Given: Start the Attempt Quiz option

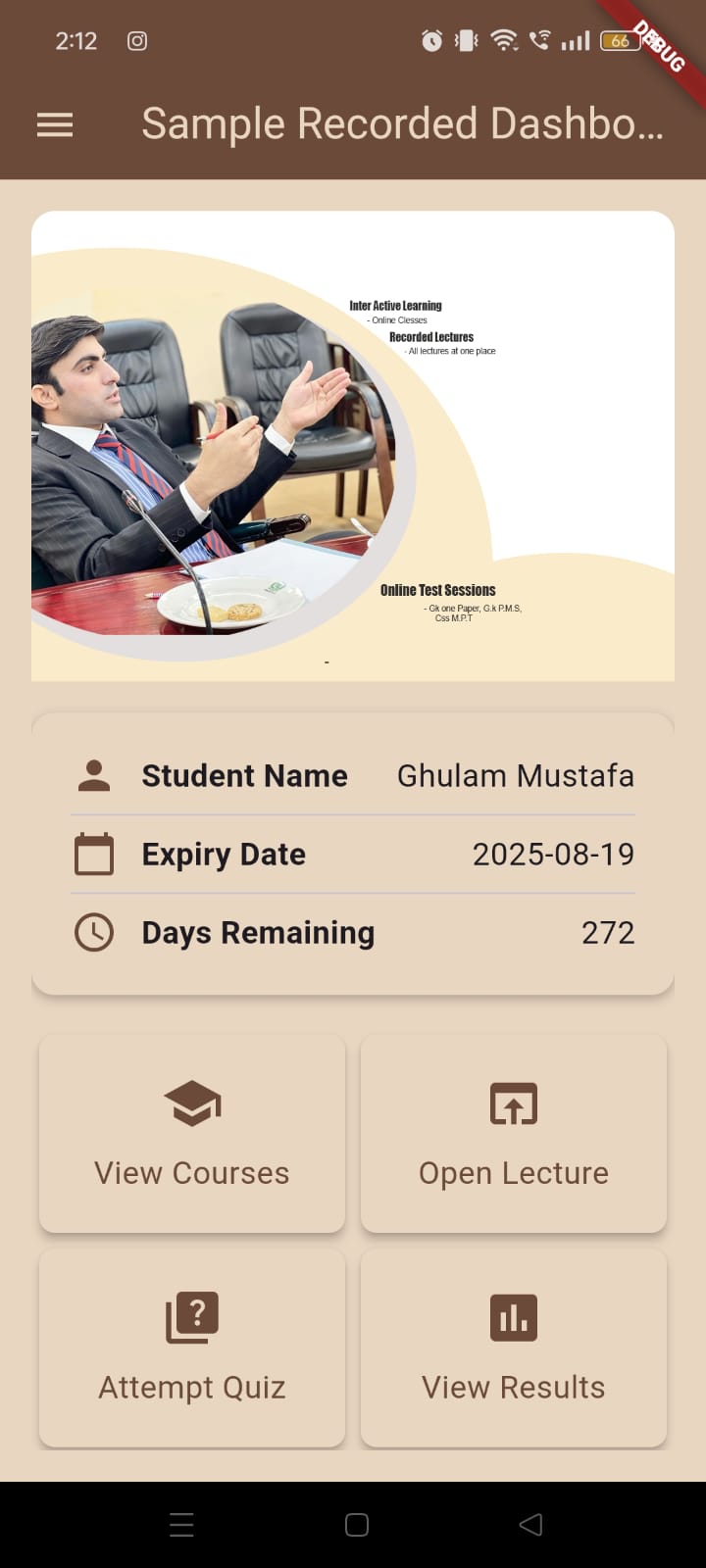Looking at the screenshot, I should tap(192, 1347).
